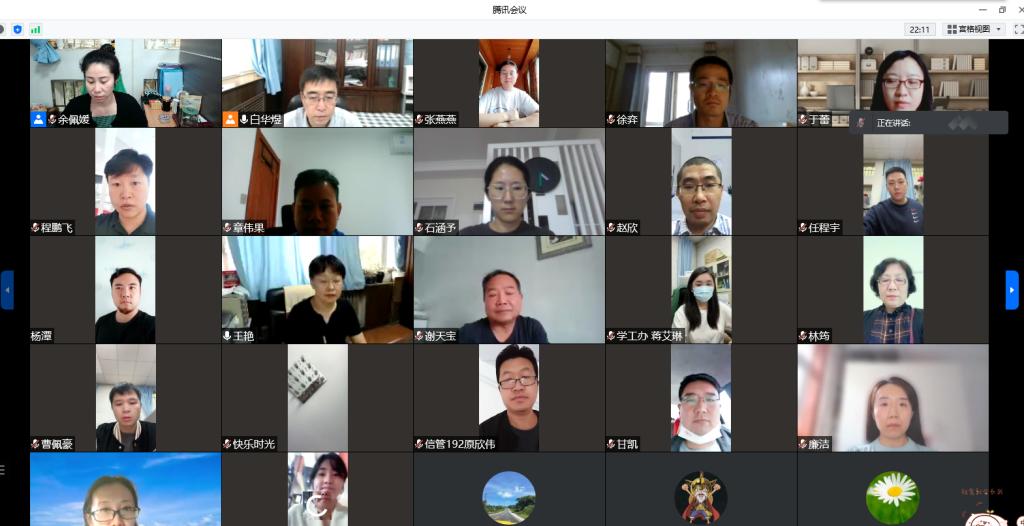
Task: Select 白华煜's video tile
Action: click(317, 83)
